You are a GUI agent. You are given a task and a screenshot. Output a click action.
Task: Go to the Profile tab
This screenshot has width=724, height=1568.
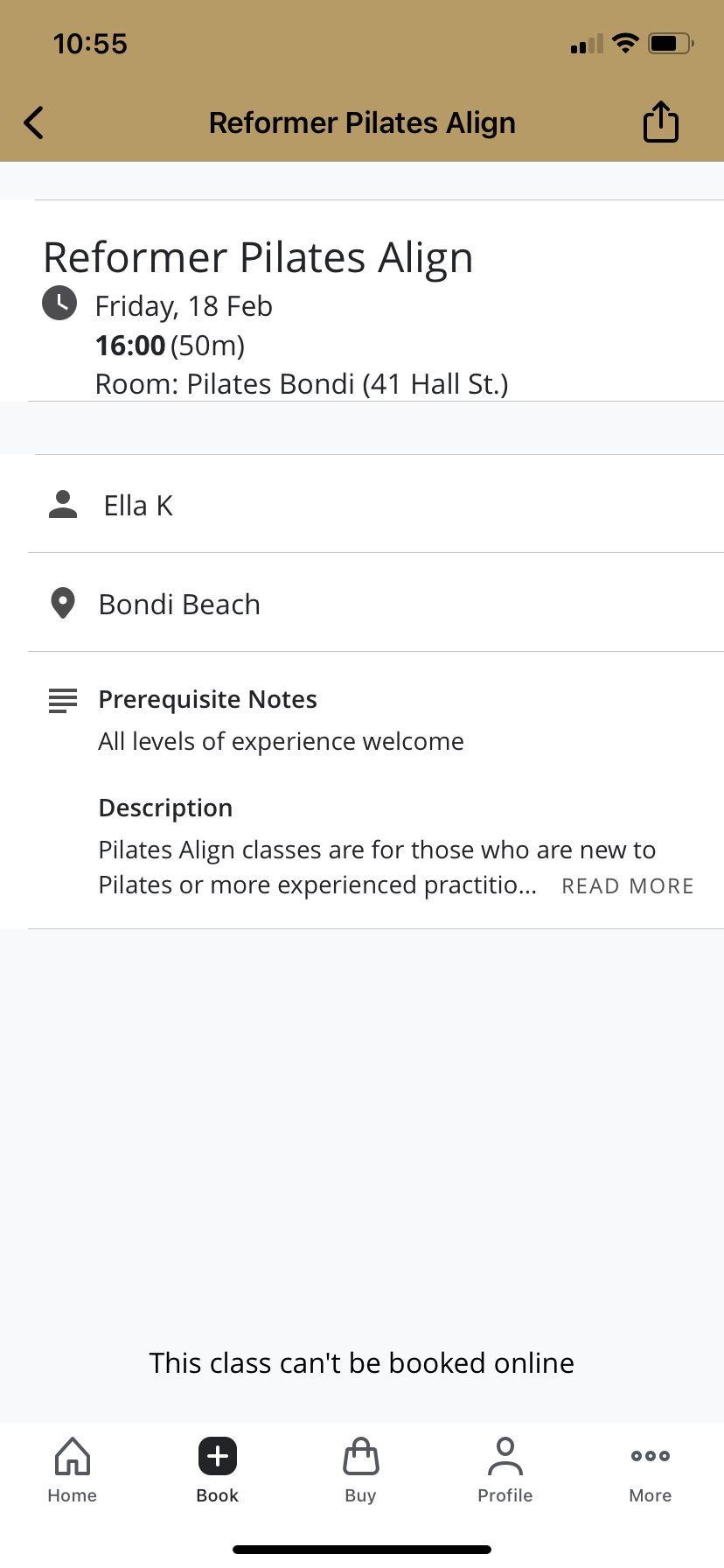pyautogui.click(x=505, y=1470)
